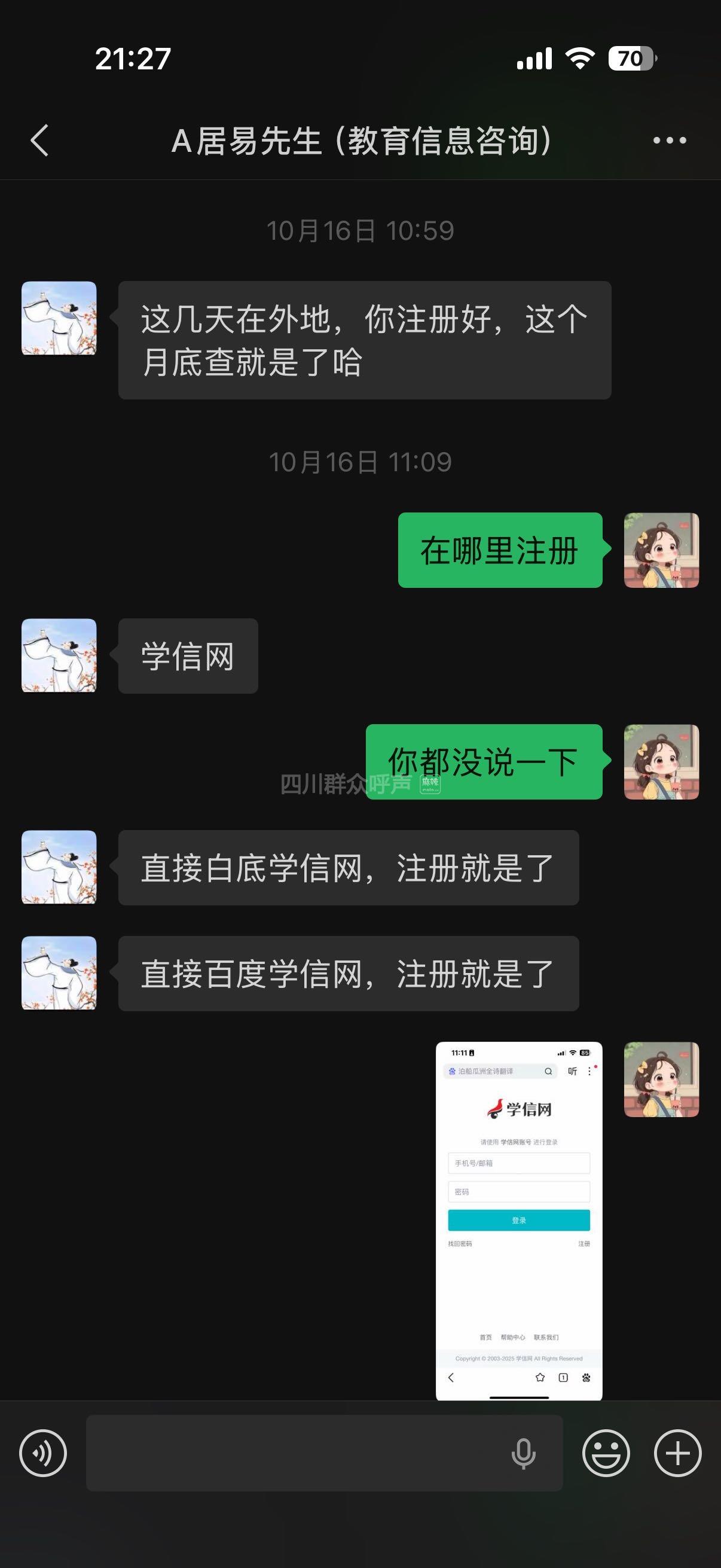This screenshot has height=1568, width=721.
Task: Go back to the chat list
Action: click(x=39, y=141)
